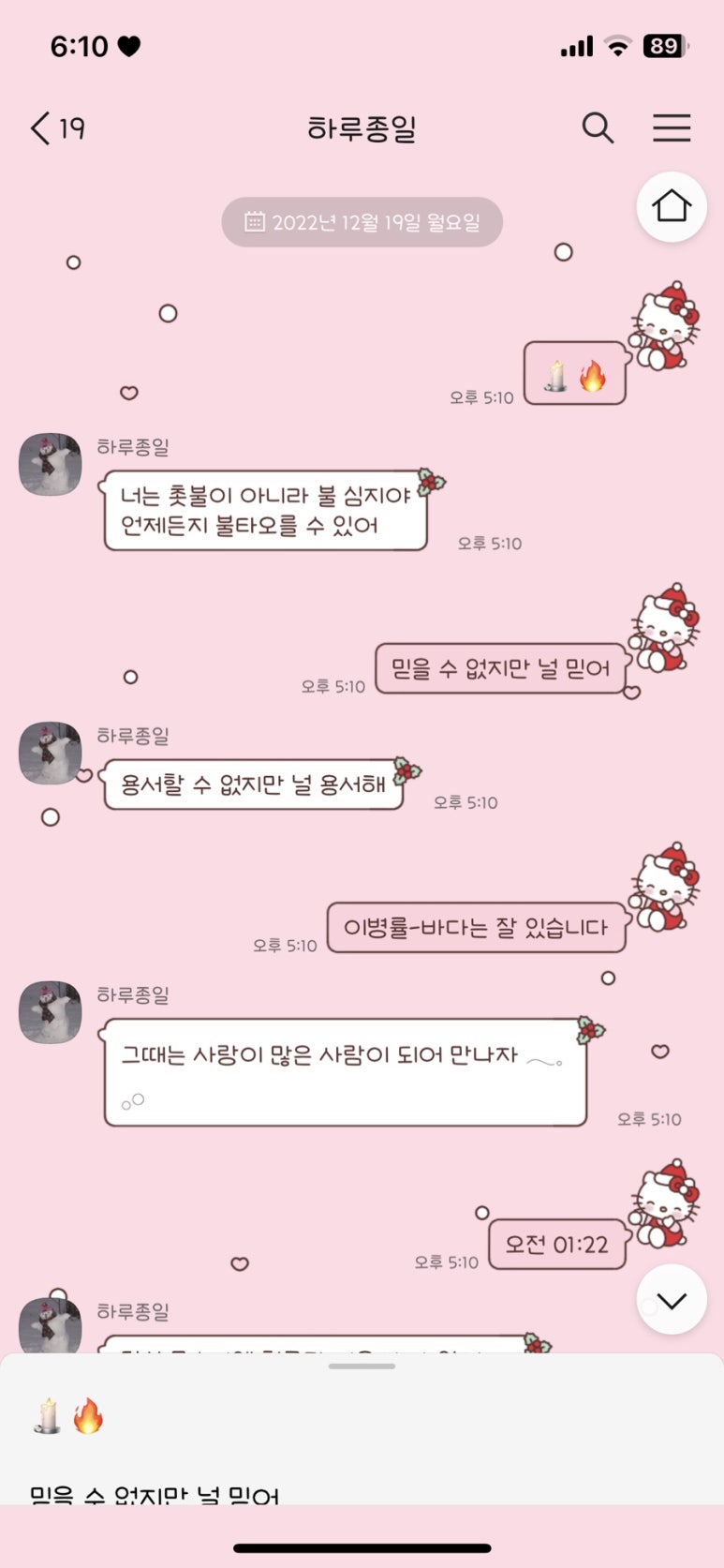This screenshot has height=1568, width=724.
Task: Search within the 하루종일 chat
Action: tap(598, 127)
